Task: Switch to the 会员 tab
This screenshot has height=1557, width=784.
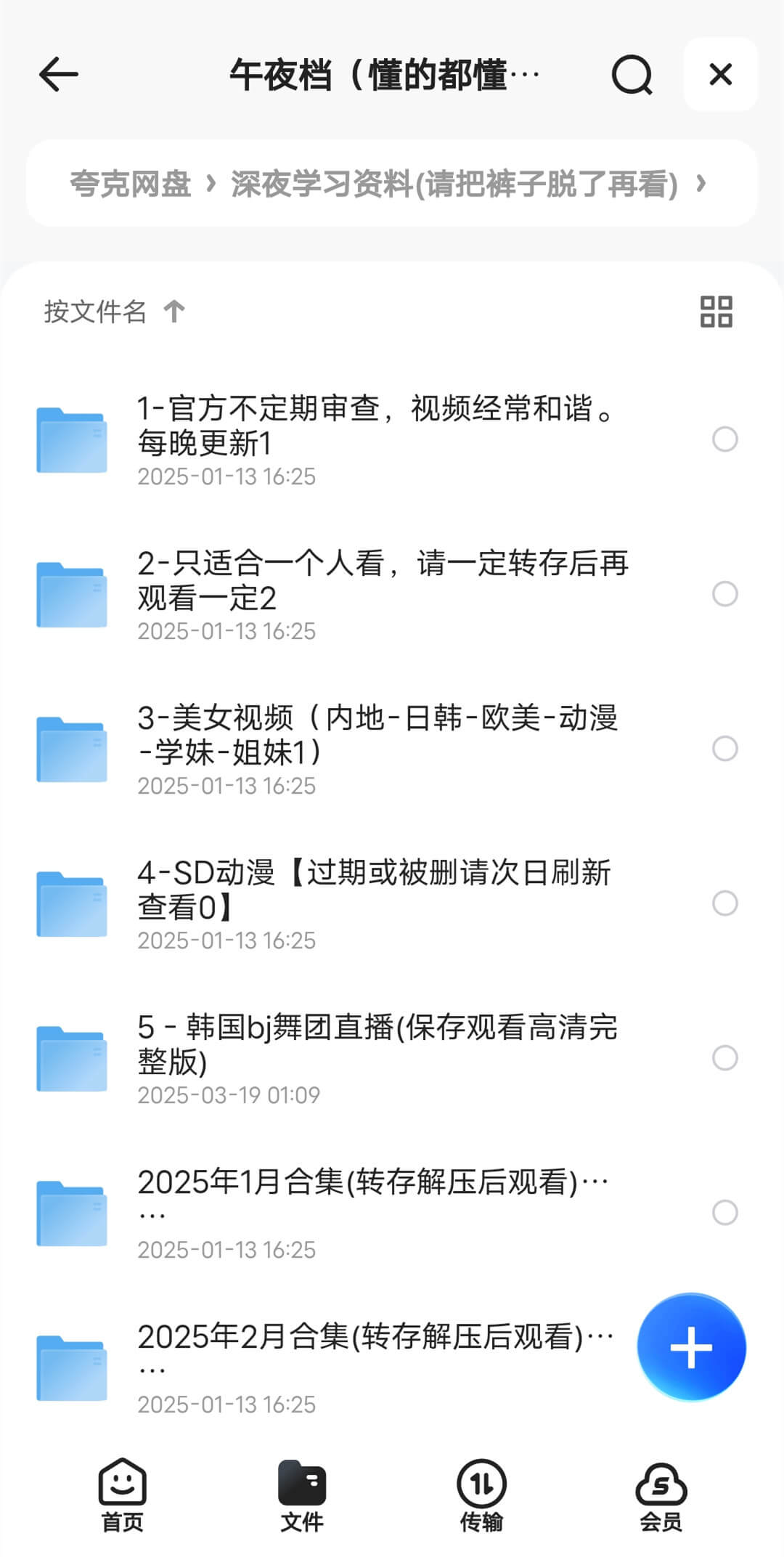Action: point(661,1495)
